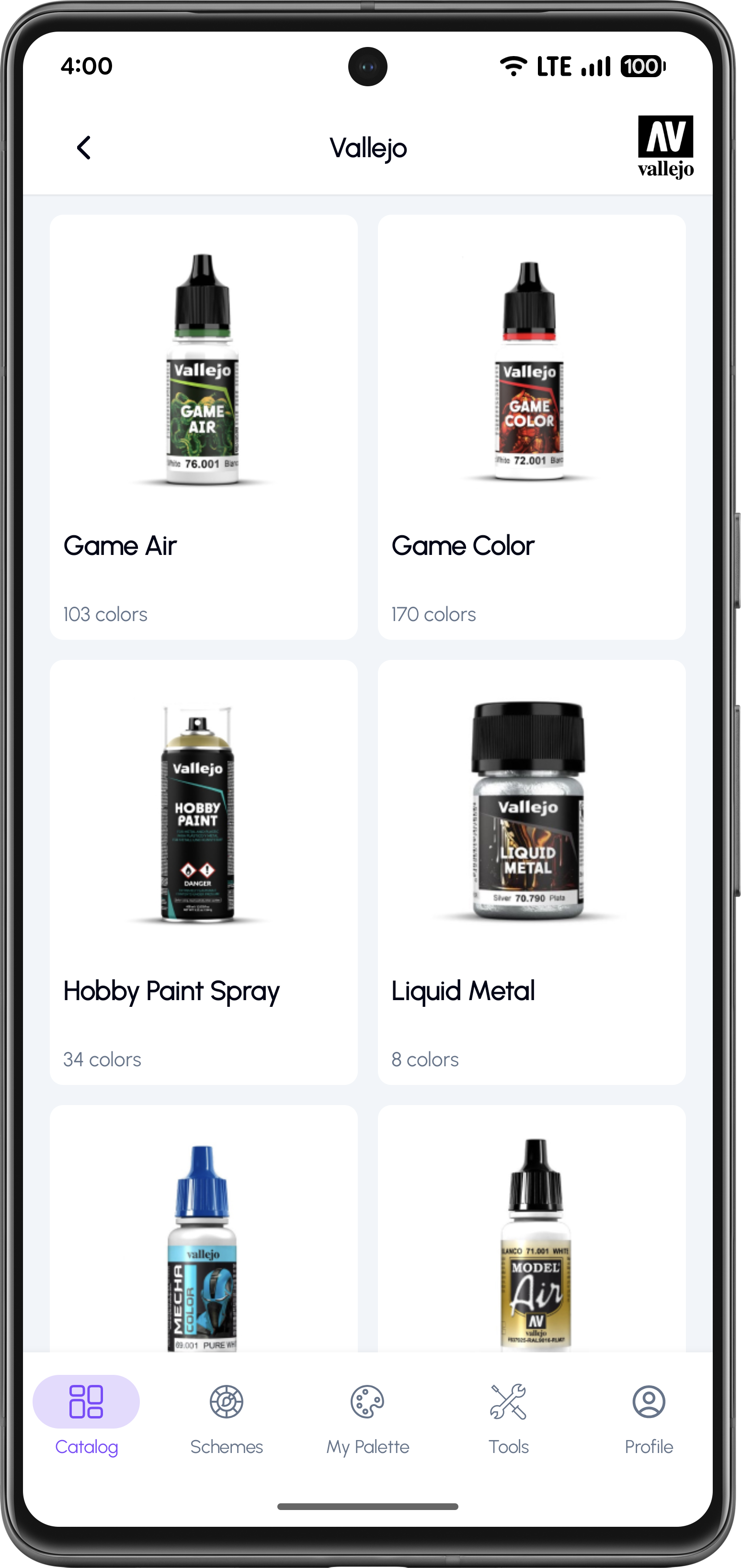Go back from the Vallejo page
The height and width of the screenshot is (1568, 741).
pyautogui.click(x=84, y=148)
